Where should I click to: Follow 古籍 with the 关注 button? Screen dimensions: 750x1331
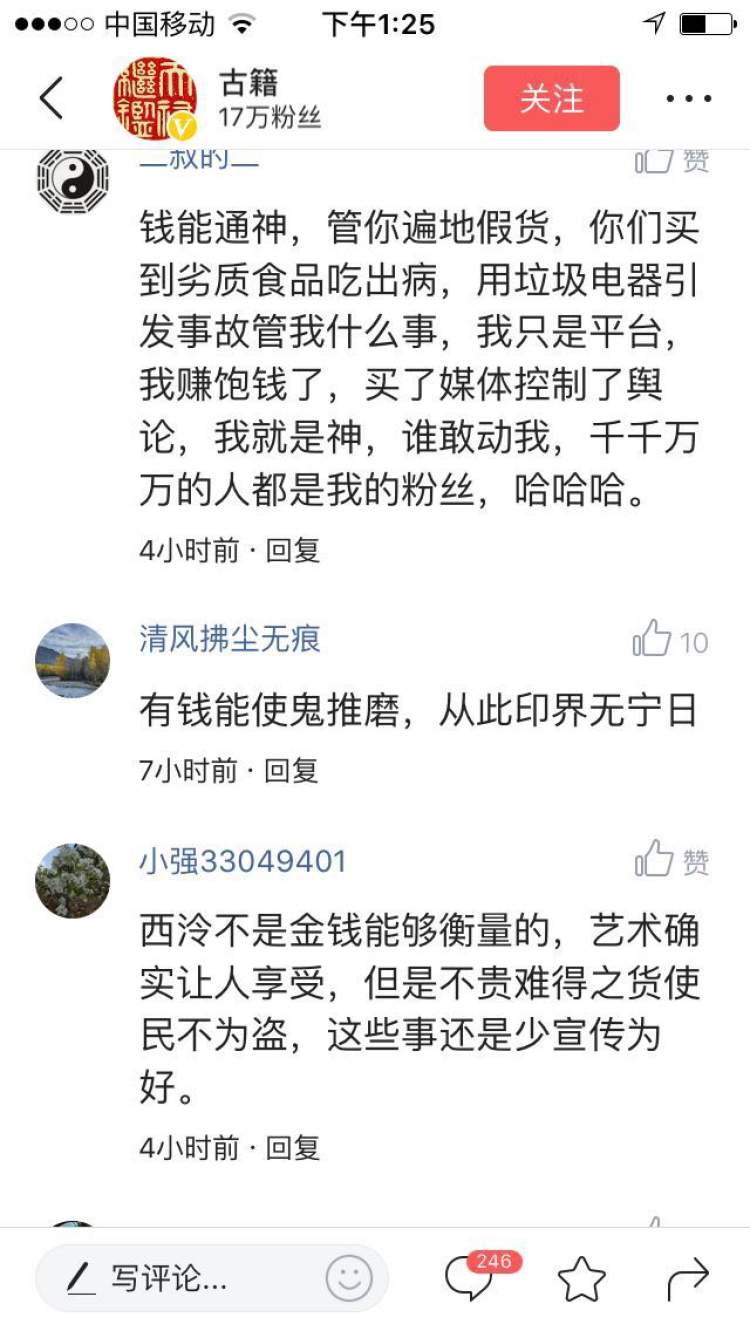point(551,98)
